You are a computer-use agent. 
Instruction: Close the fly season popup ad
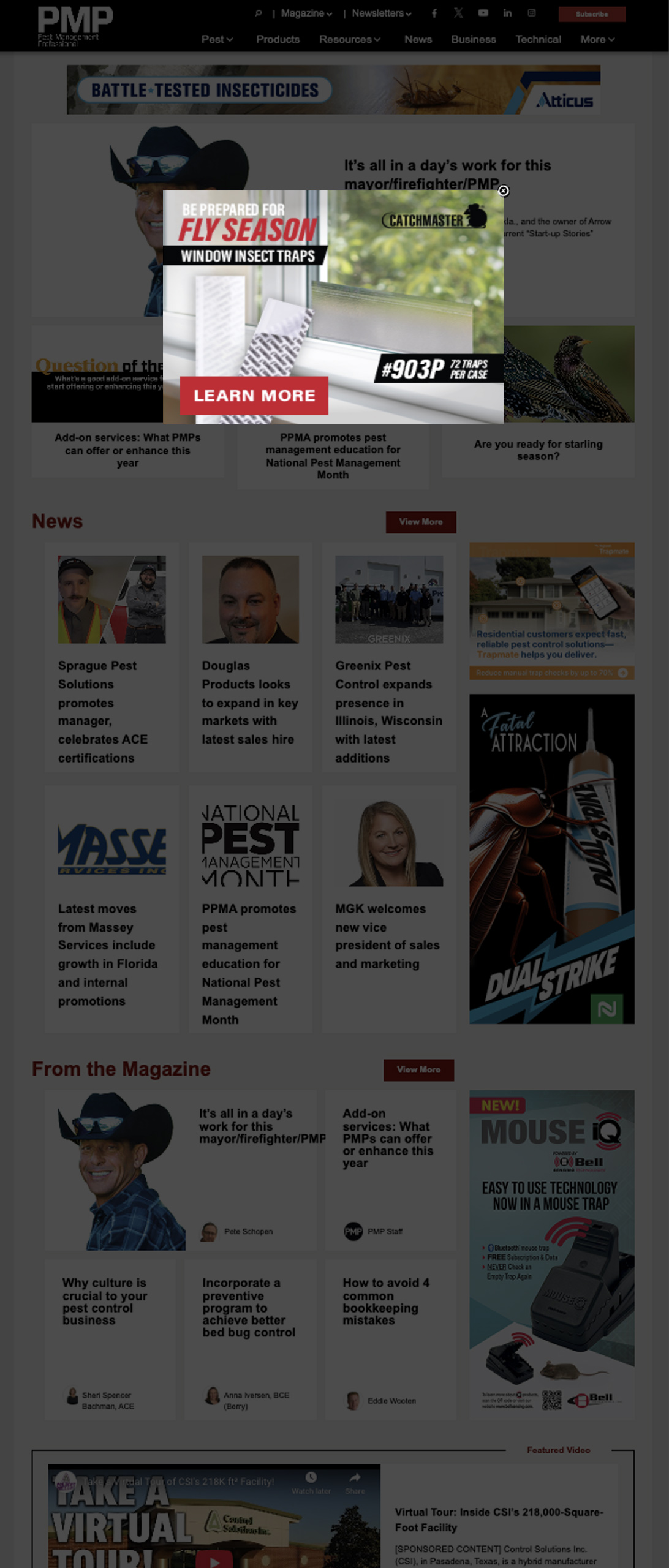click(x=503, y=191)
